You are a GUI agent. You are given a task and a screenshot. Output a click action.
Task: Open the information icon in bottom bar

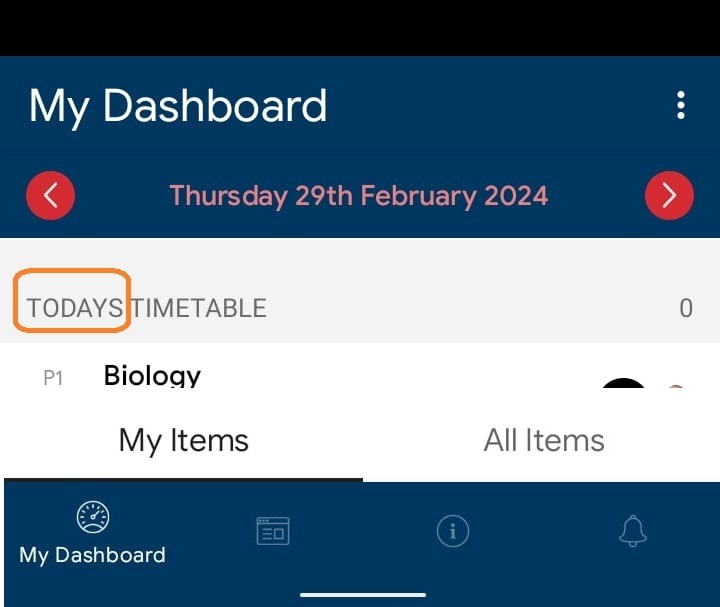pyautogui.click(x=453, y=531)
